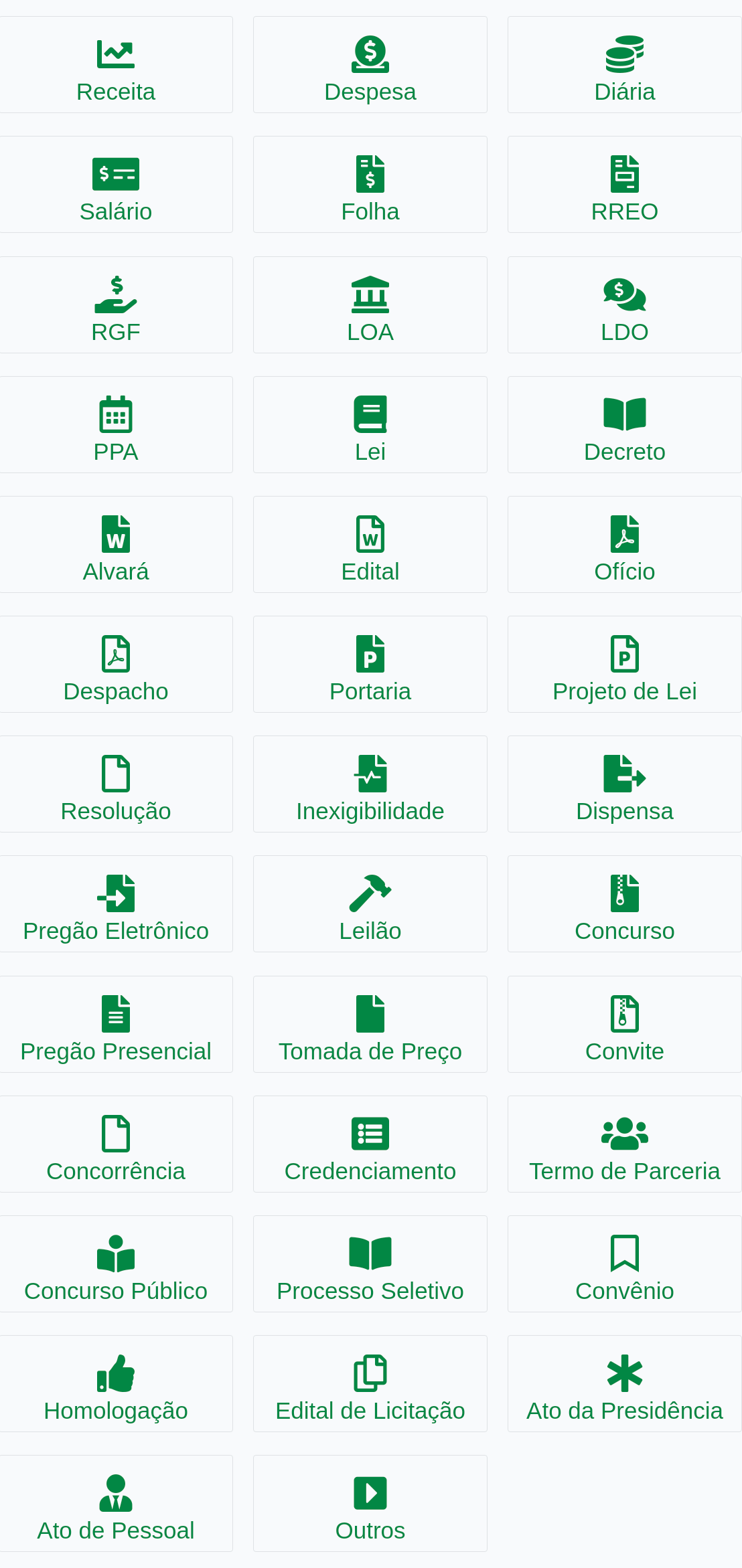The height and width of the screenshot is (1568, 742).
Task: Open the Credenciamento tile
Action: (370, 1144)
